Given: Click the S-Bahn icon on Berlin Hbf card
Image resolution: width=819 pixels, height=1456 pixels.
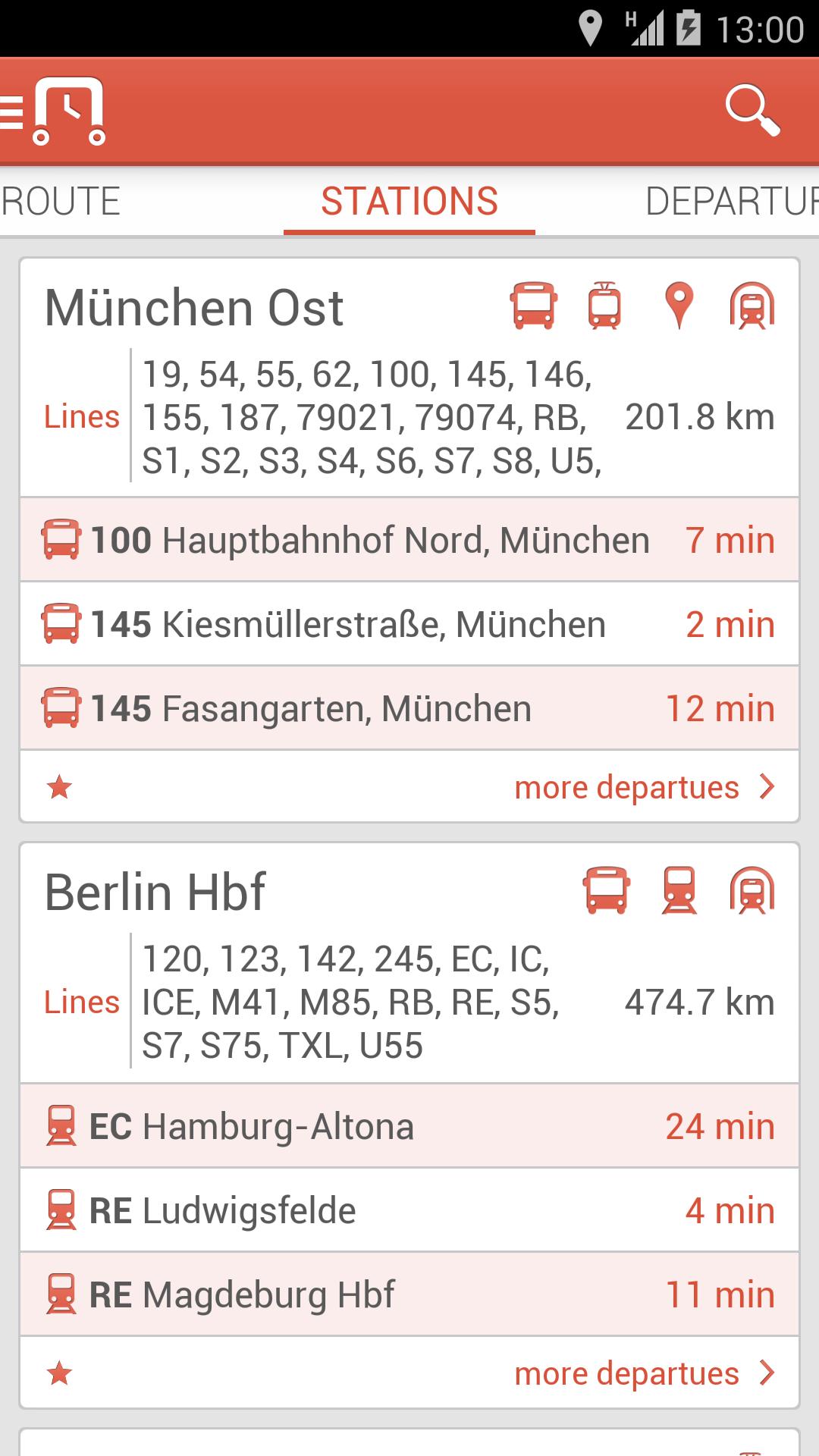Looking at the screenshot, I should (750, 890).
